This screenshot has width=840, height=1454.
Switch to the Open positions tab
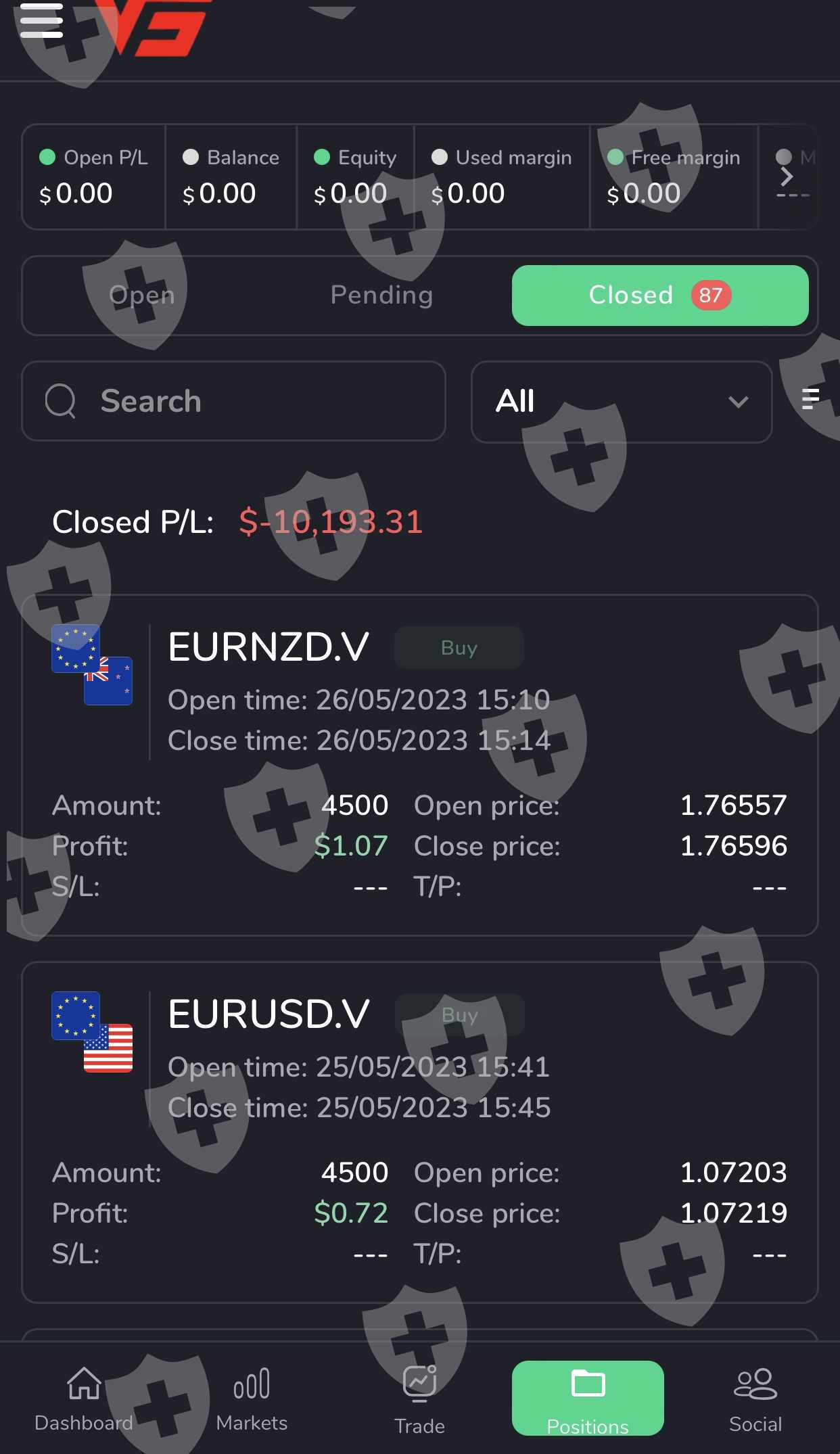142,296
